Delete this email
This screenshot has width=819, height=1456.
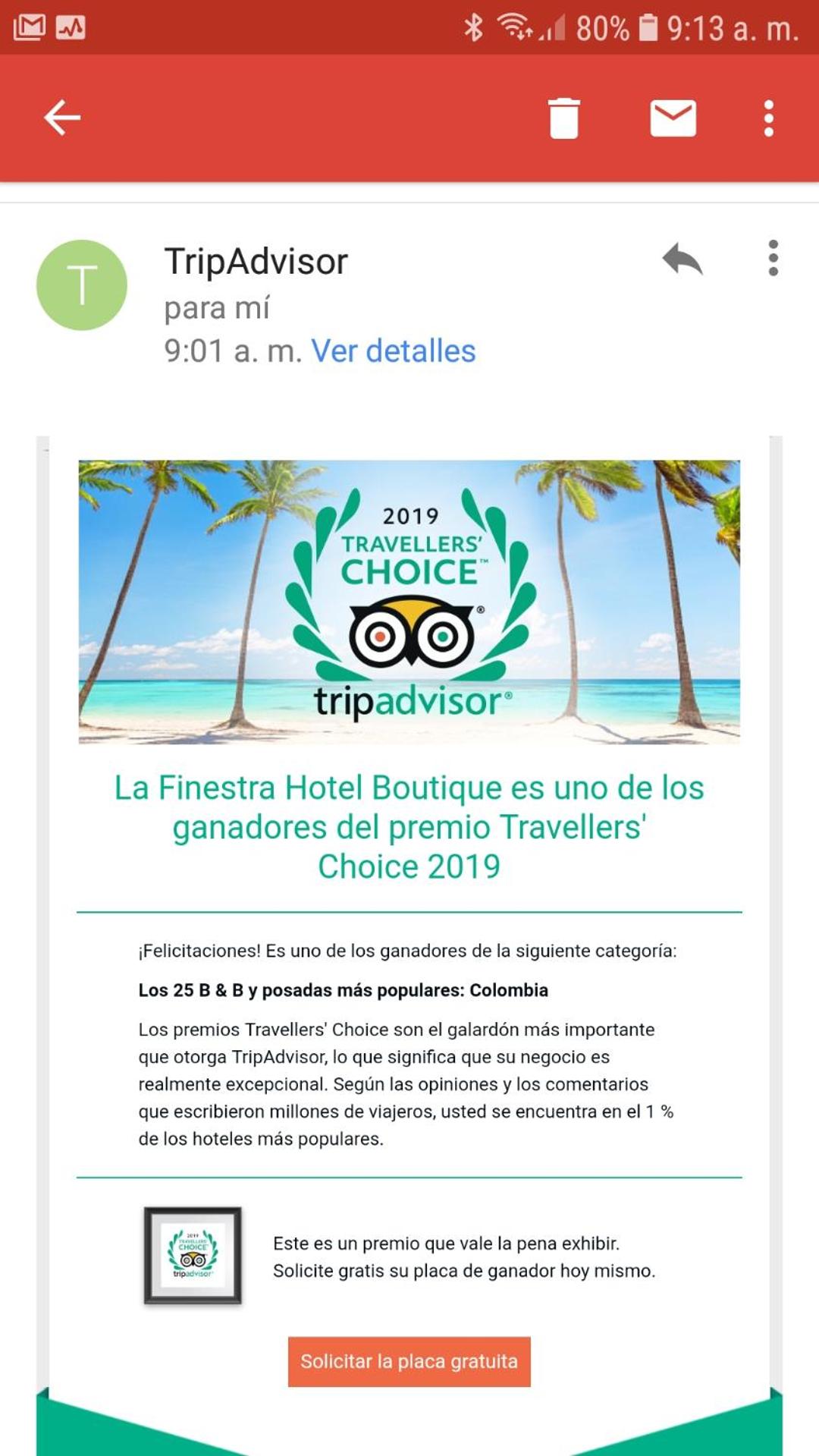pyautogui.click(x=563, y=118)
